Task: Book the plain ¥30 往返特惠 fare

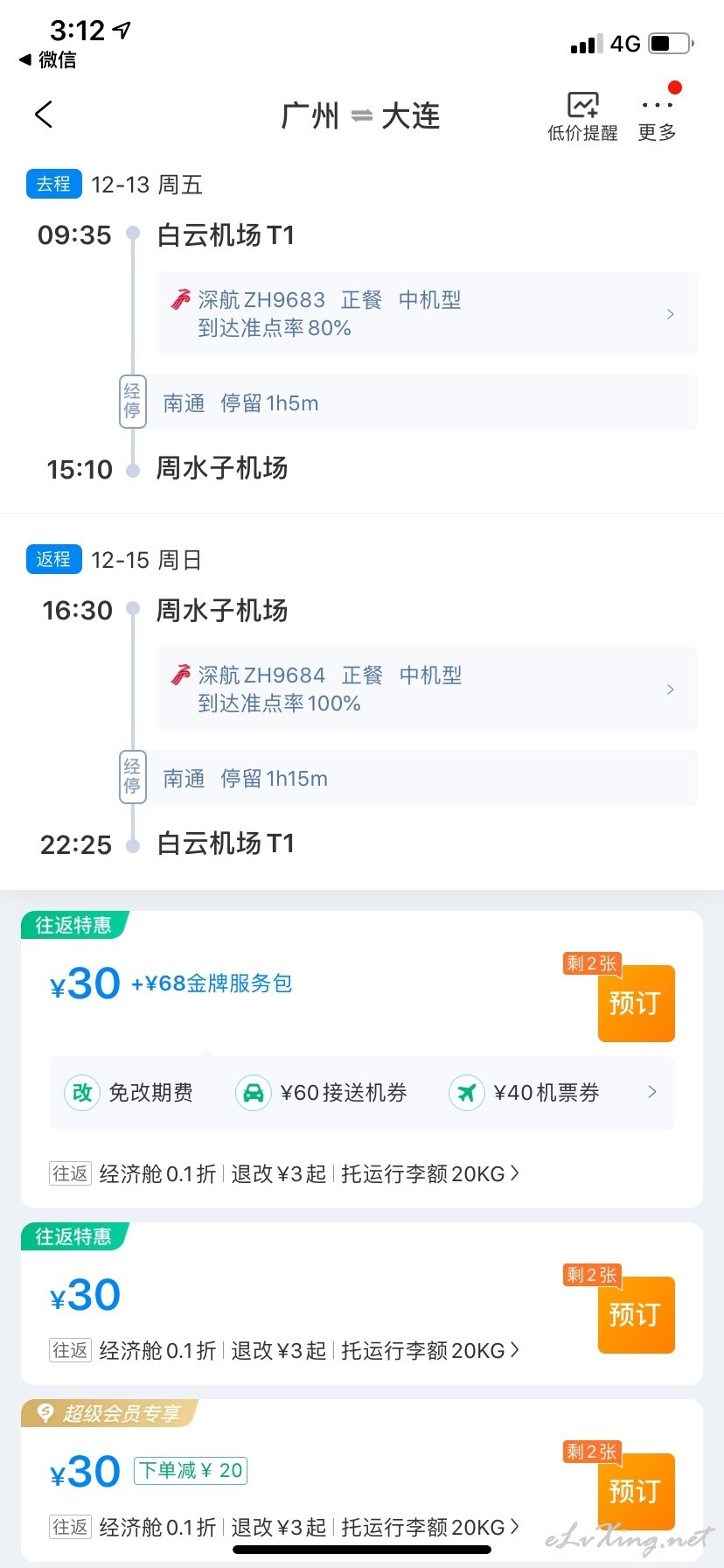Action: pyautogui.click(x=636, y=1314)
